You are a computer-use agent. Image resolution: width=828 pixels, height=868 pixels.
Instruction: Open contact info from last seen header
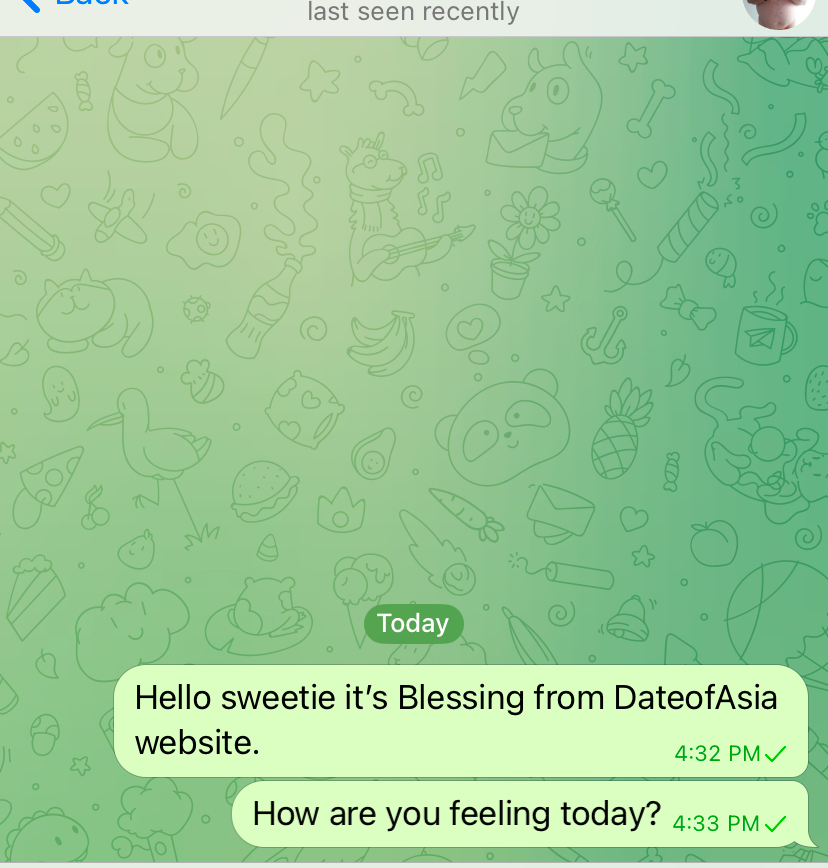pyautogui.click(x=412, y=13)
